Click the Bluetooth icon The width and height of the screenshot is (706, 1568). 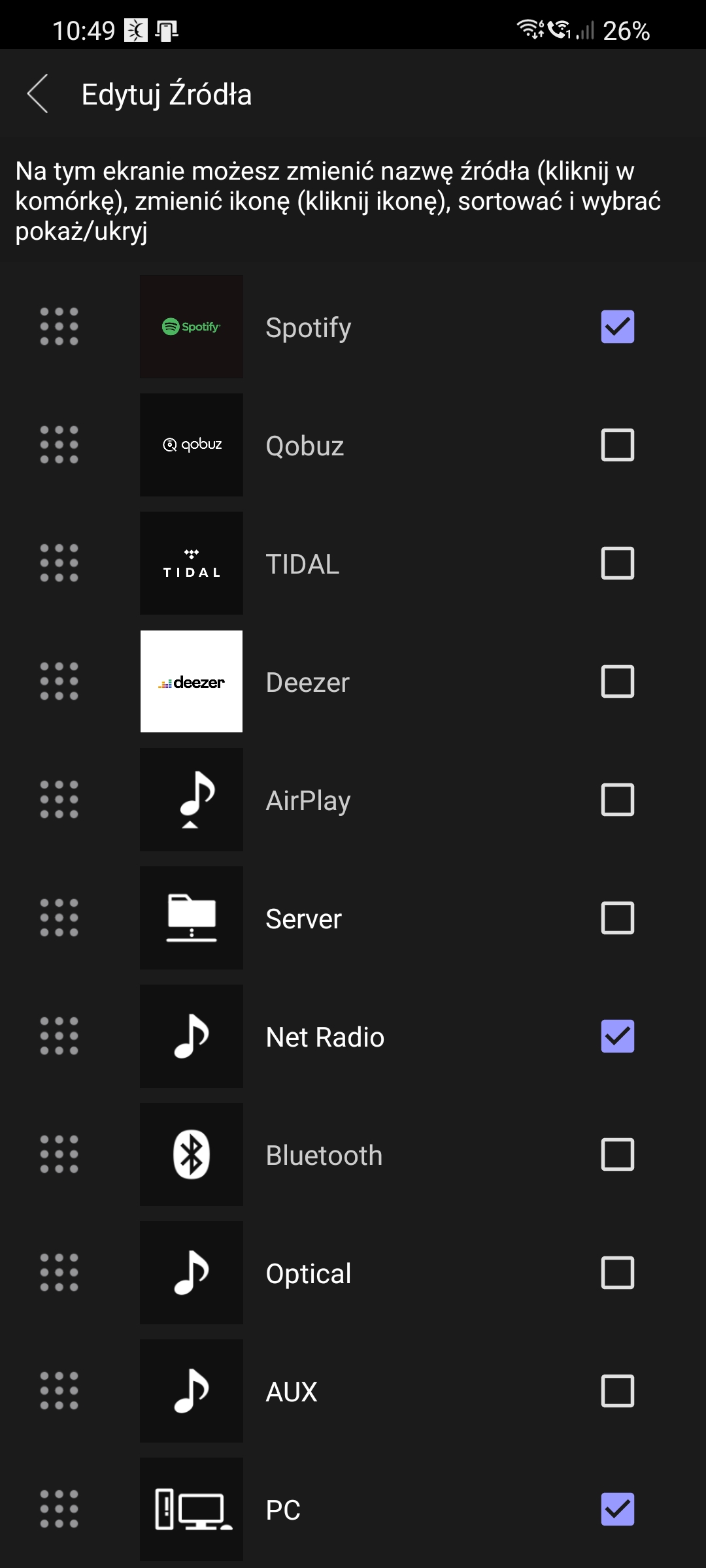pyautogui.click(x=191, y=1155)
